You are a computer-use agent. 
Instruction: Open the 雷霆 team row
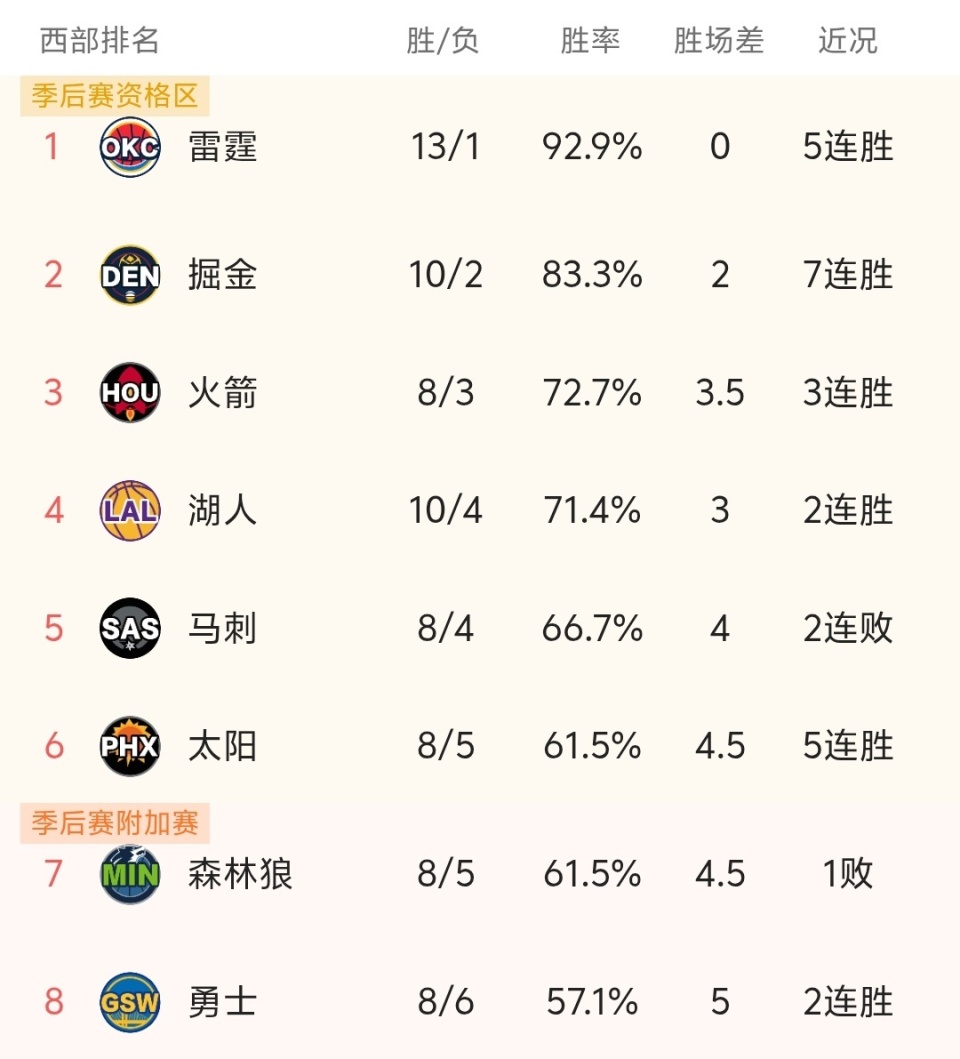click(222, 148)
